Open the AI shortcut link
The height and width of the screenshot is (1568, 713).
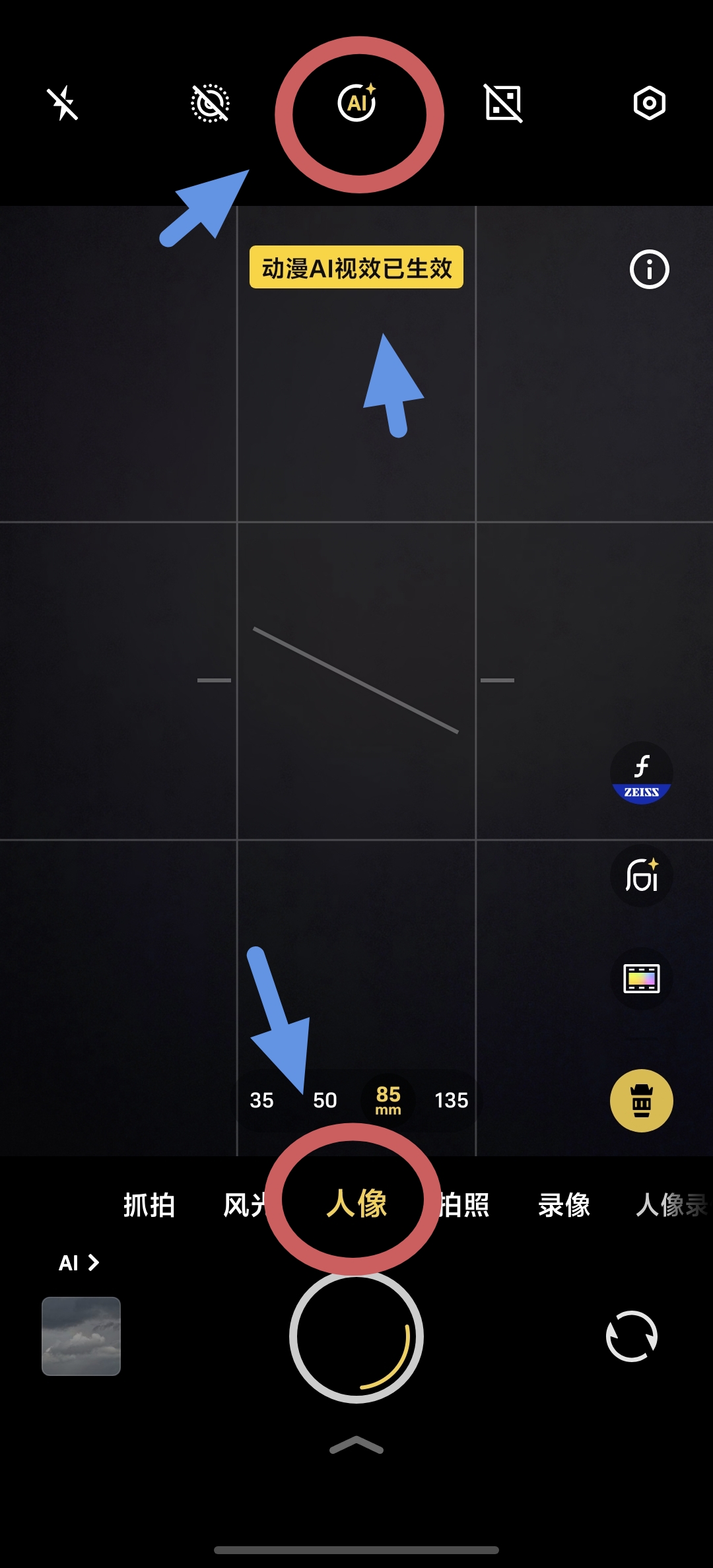[x=79, y=1263]
